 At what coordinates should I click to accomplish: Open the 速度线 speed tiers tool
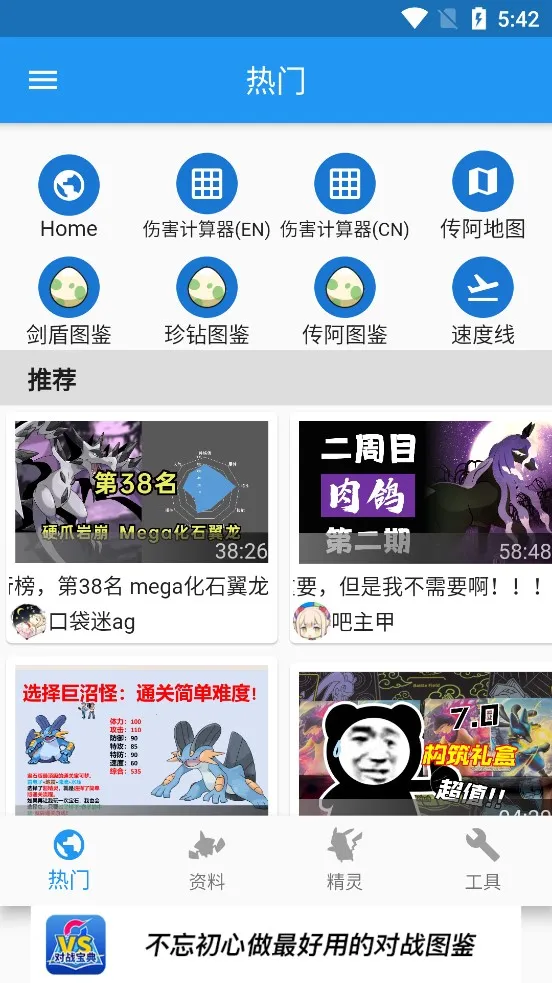point(482,302)
